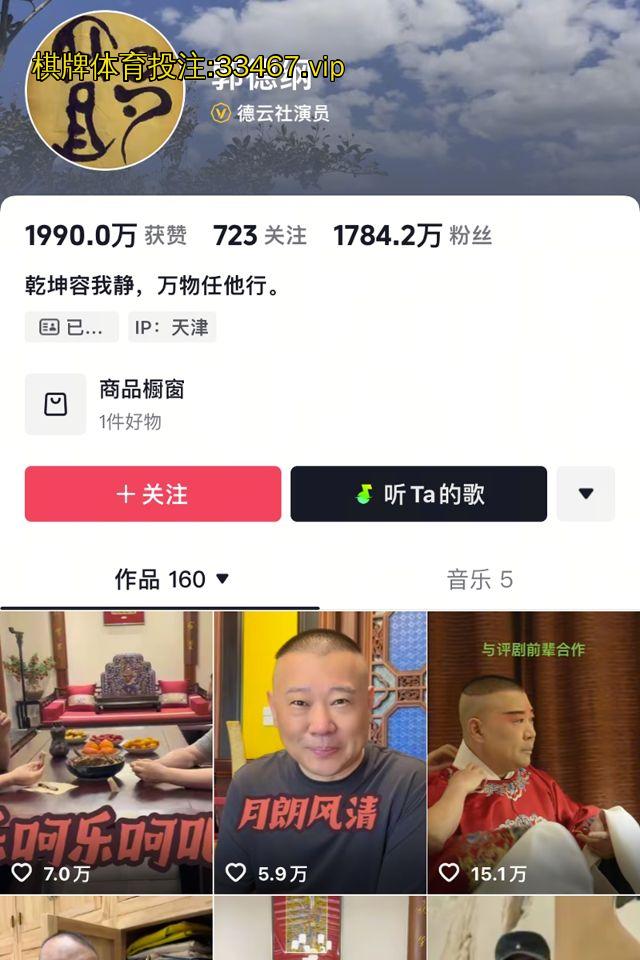The height and width of the screenshot is (960, 640).
Task: Open the 已... verification chip
Action: 71,327
